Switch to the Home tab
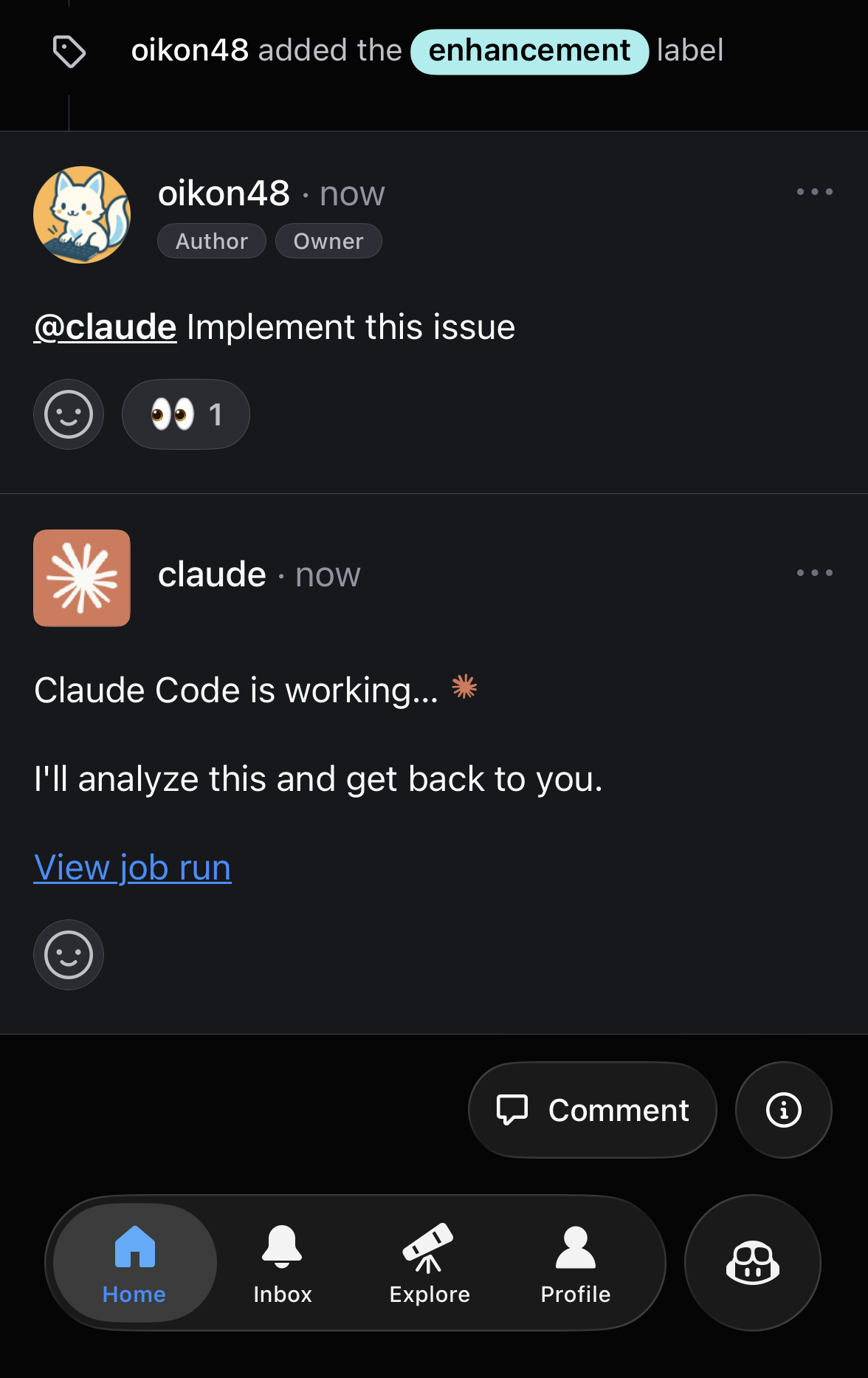The width and height of the screenshot is (868, 1378). point(134,1263)
